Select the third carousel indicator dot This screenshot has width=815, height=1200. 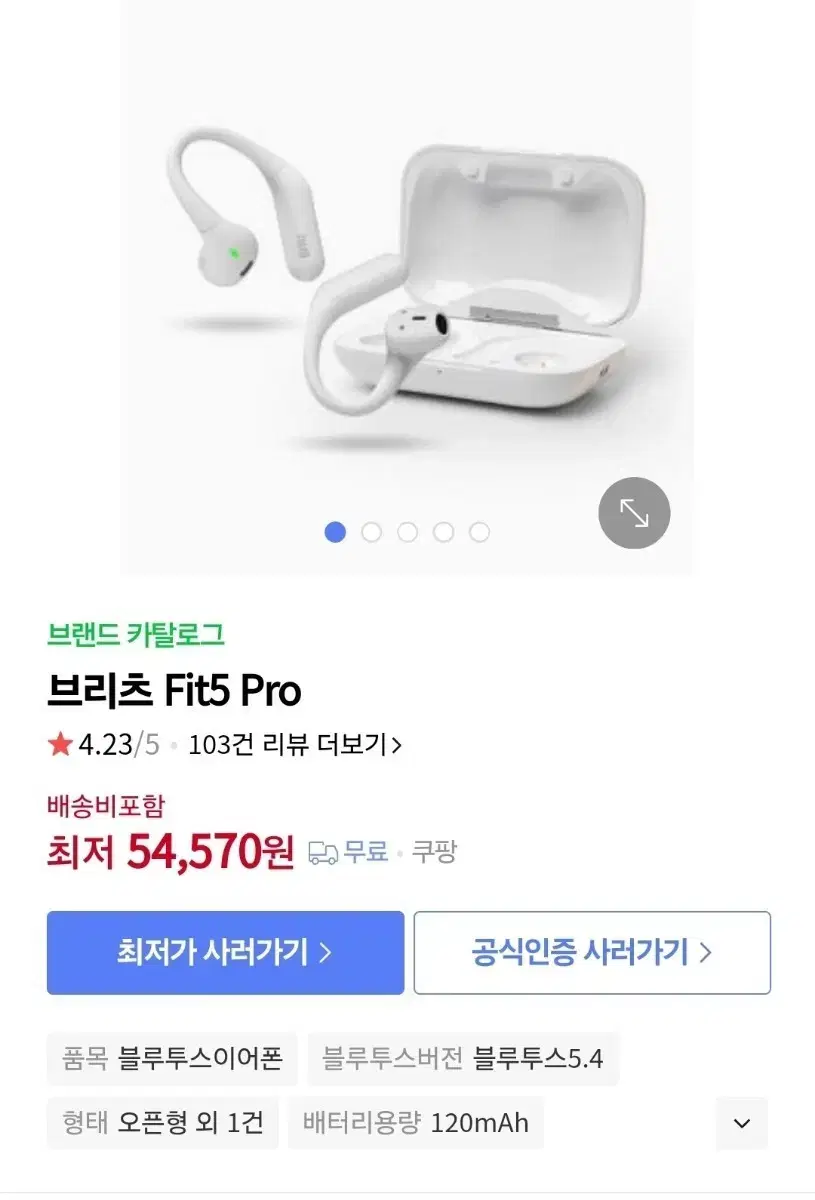pyautogui.click(x=407, y=533)
